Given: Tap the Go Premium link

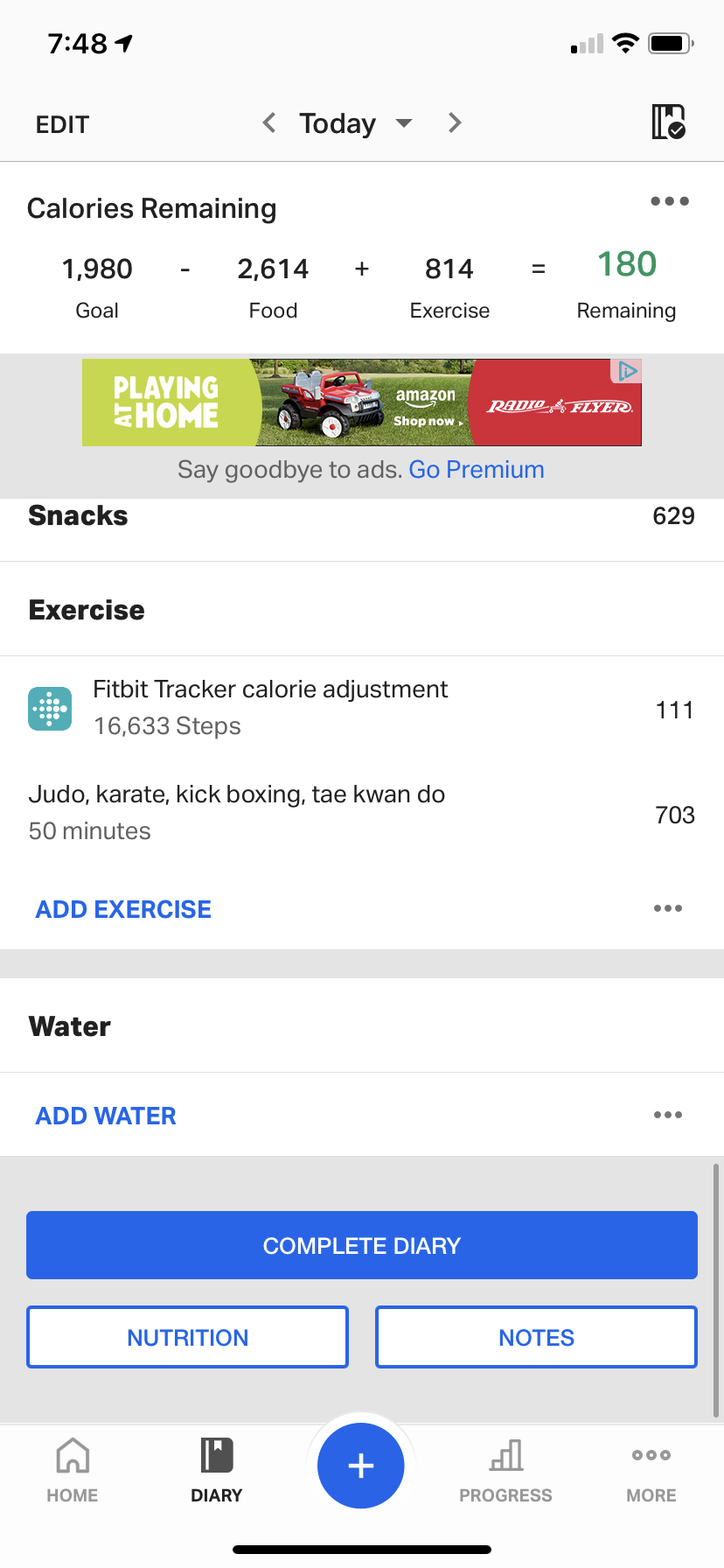Looking at the screenshot, I should [x=477, y=470].
